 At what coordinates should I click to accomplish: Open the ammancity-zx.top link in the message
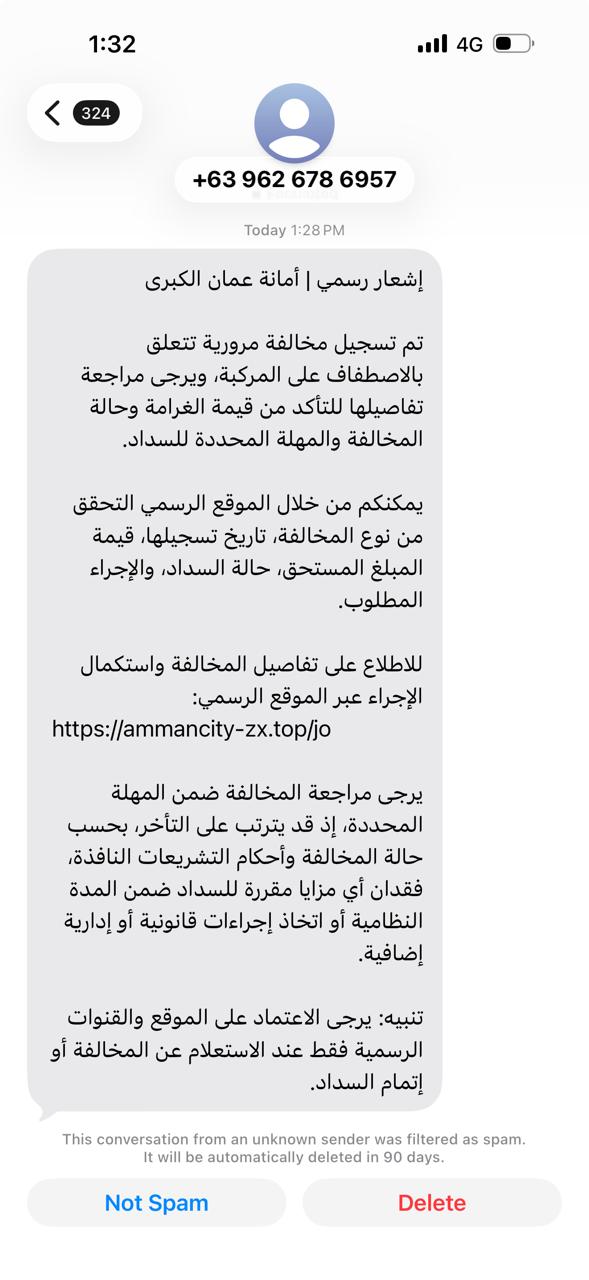click(191, 729)
